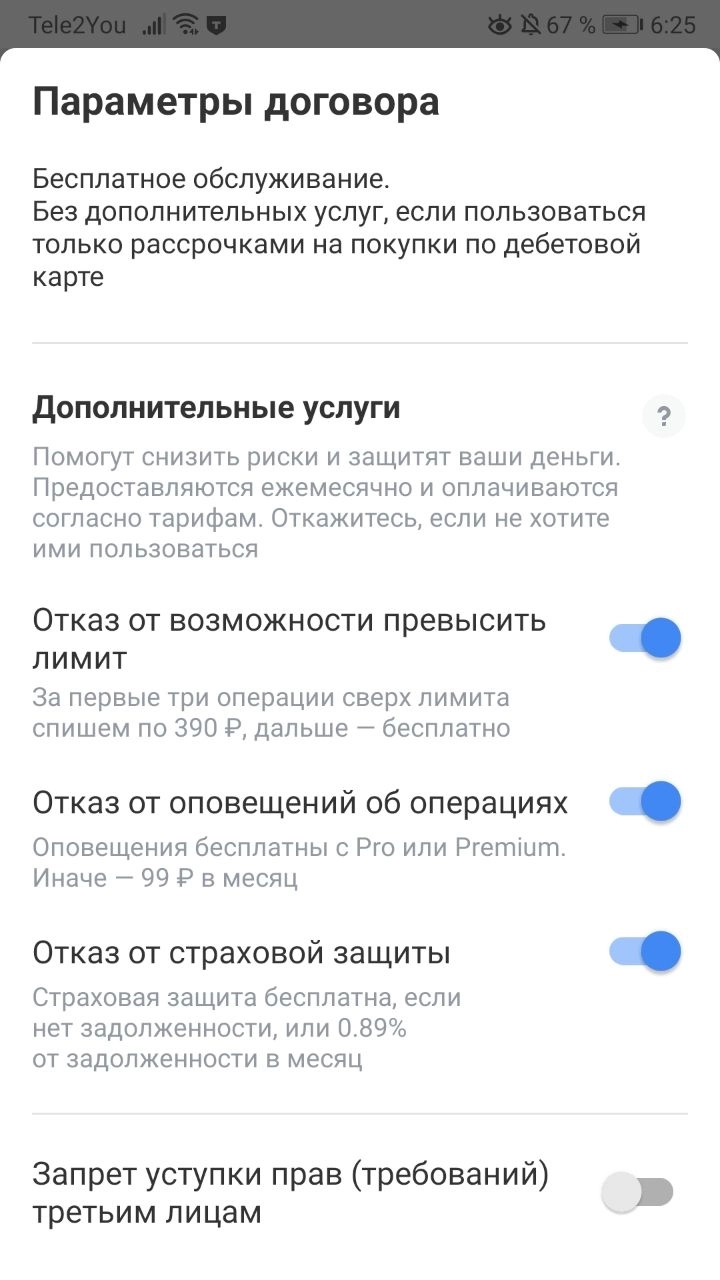Disable "Отказ от возможности превысить лимит" toggle

click(644, 637)
